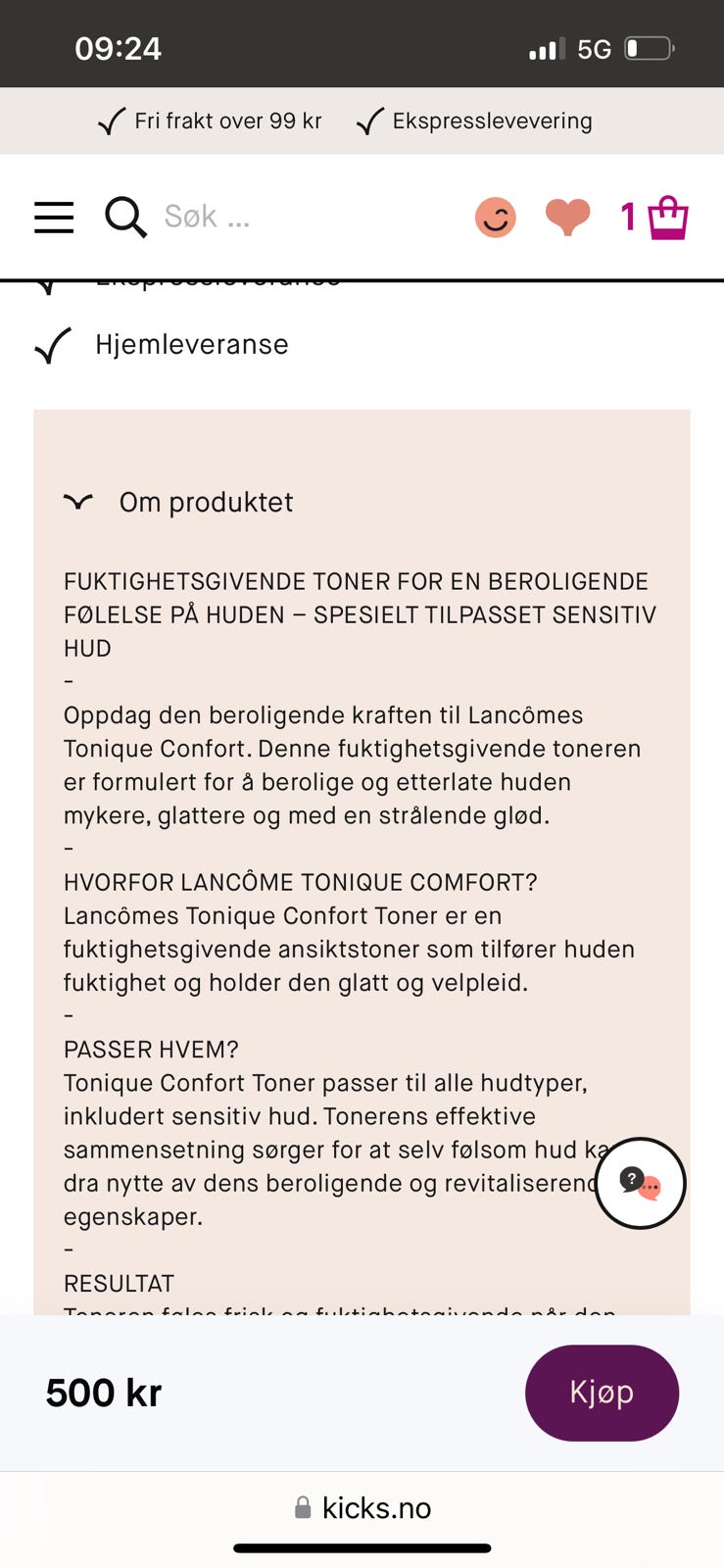Click the chevron icon before Om produktet heading
The height and width of the screenshot is (1568, 724).
click(77, 501)
